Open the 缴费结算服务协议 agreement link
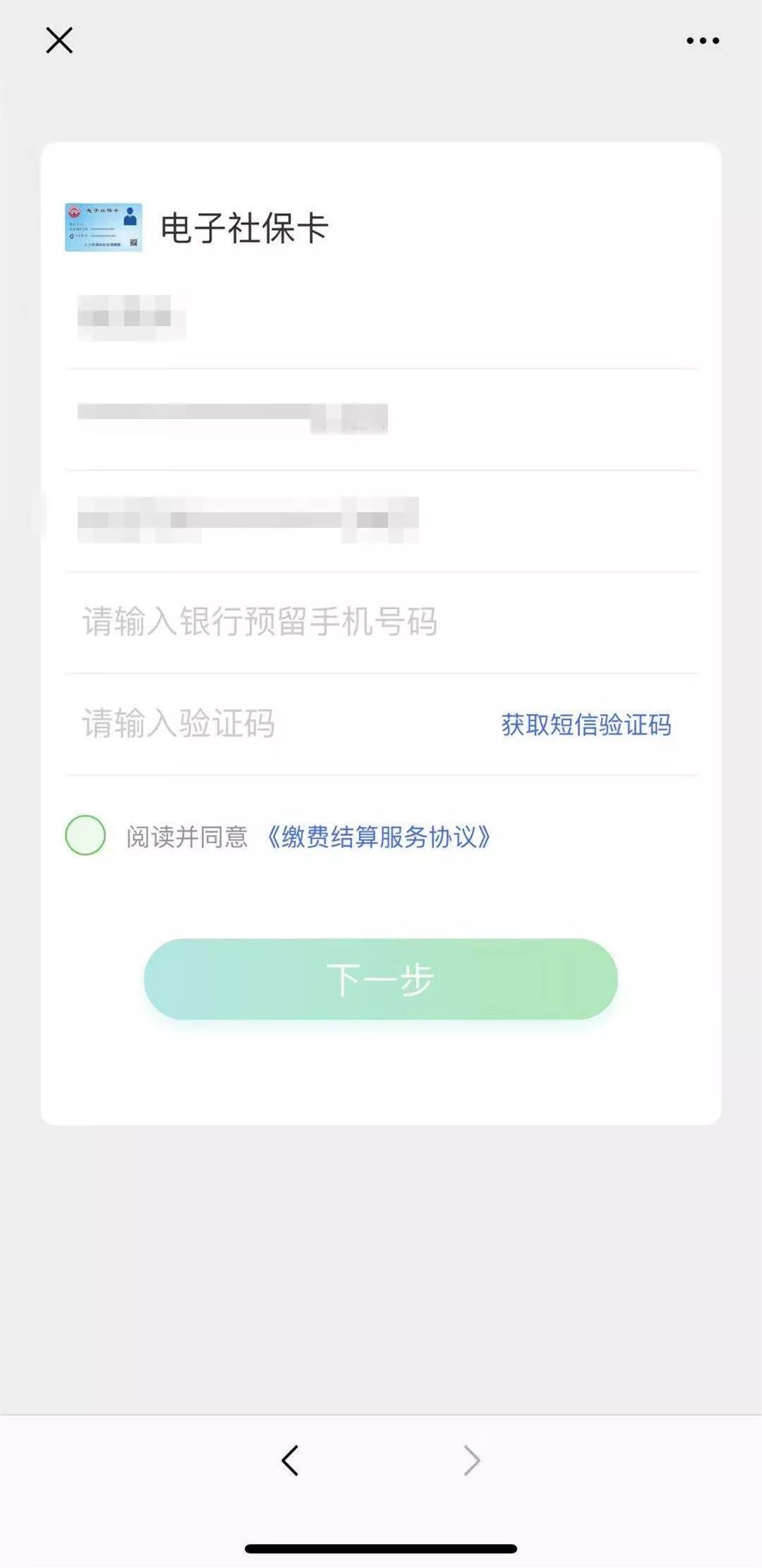This screenshot has width=762, height=1568. [x=378, y=837]
